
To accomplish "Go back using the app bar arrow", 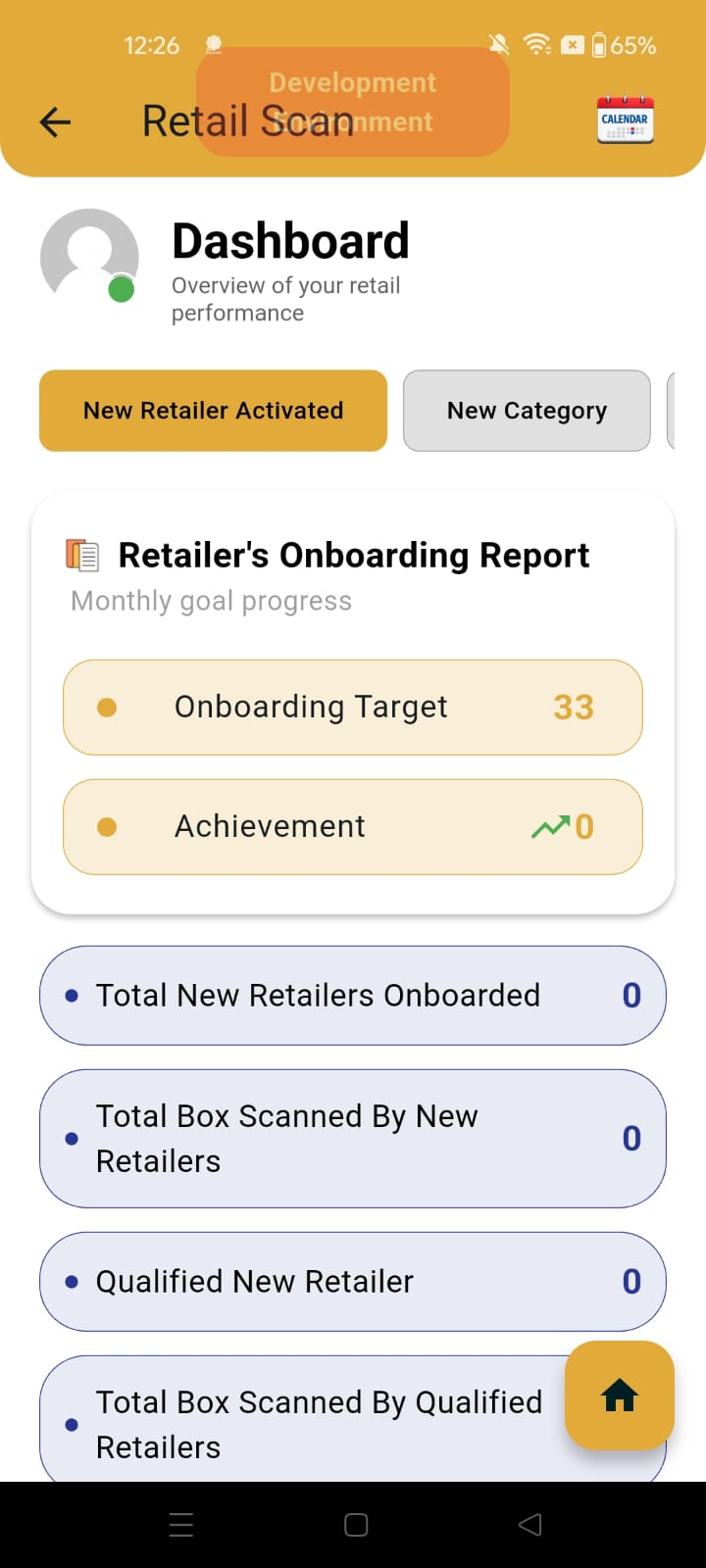I will (56, 122).
